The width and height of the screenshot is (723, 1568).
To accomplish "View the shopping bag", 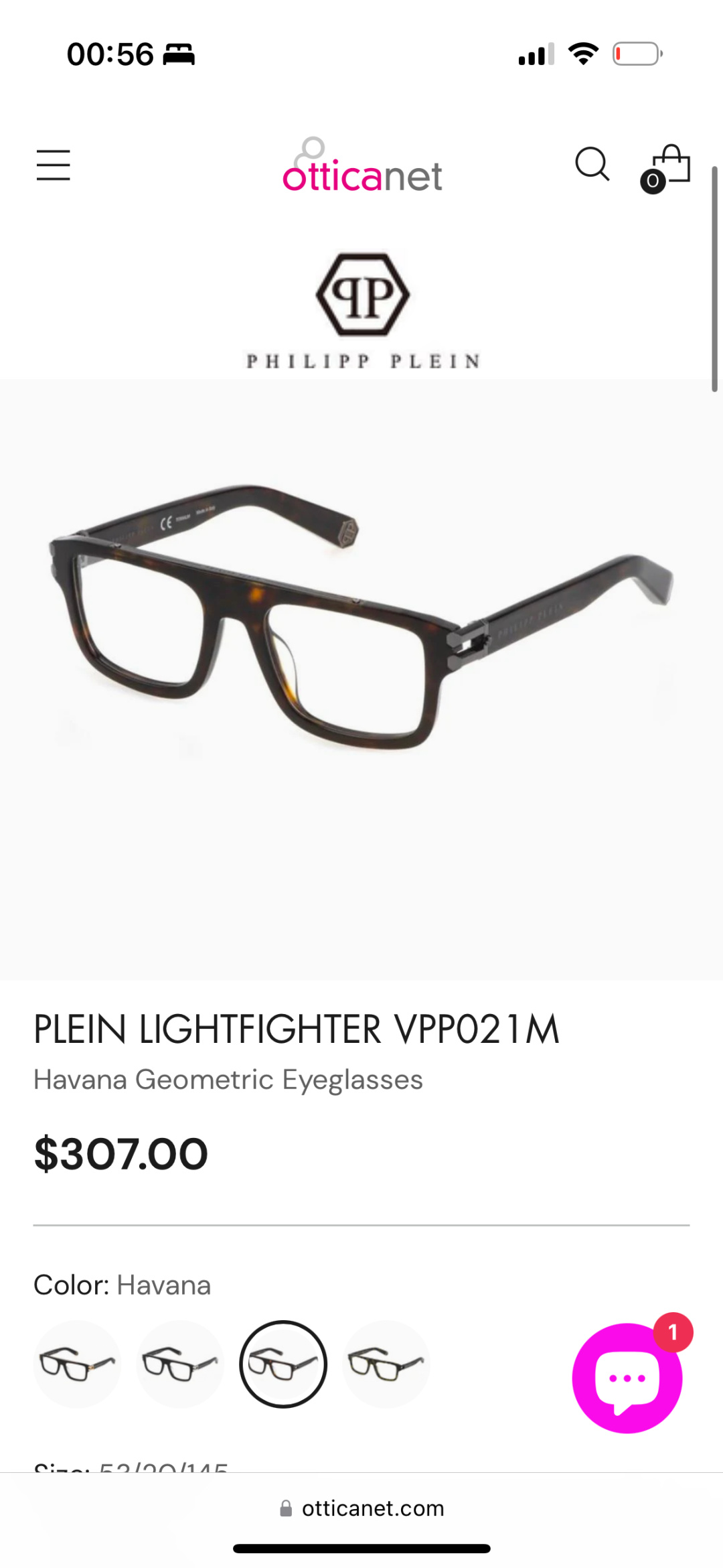I will tap(669, 166).
